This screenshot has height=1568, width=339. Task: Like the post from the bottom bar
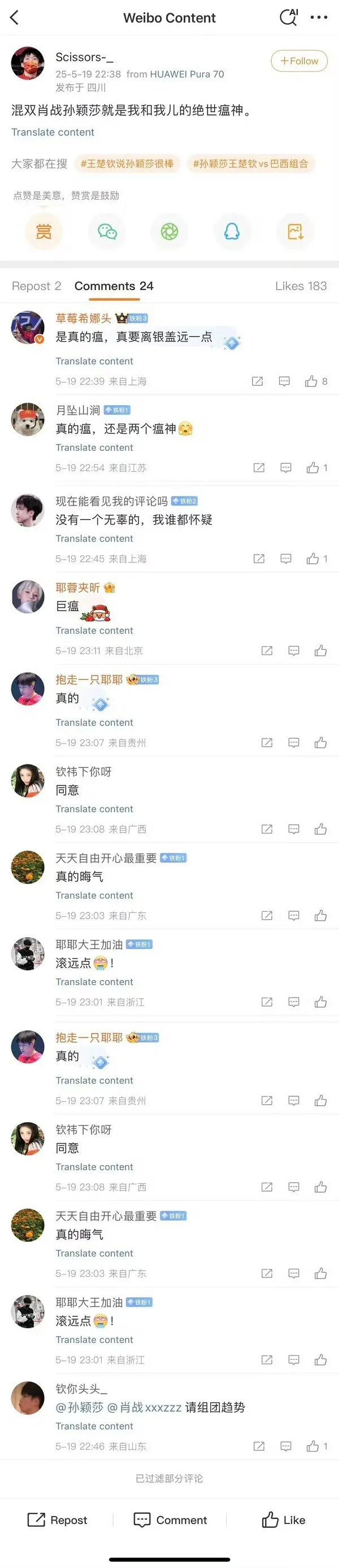click(284, 1519)
